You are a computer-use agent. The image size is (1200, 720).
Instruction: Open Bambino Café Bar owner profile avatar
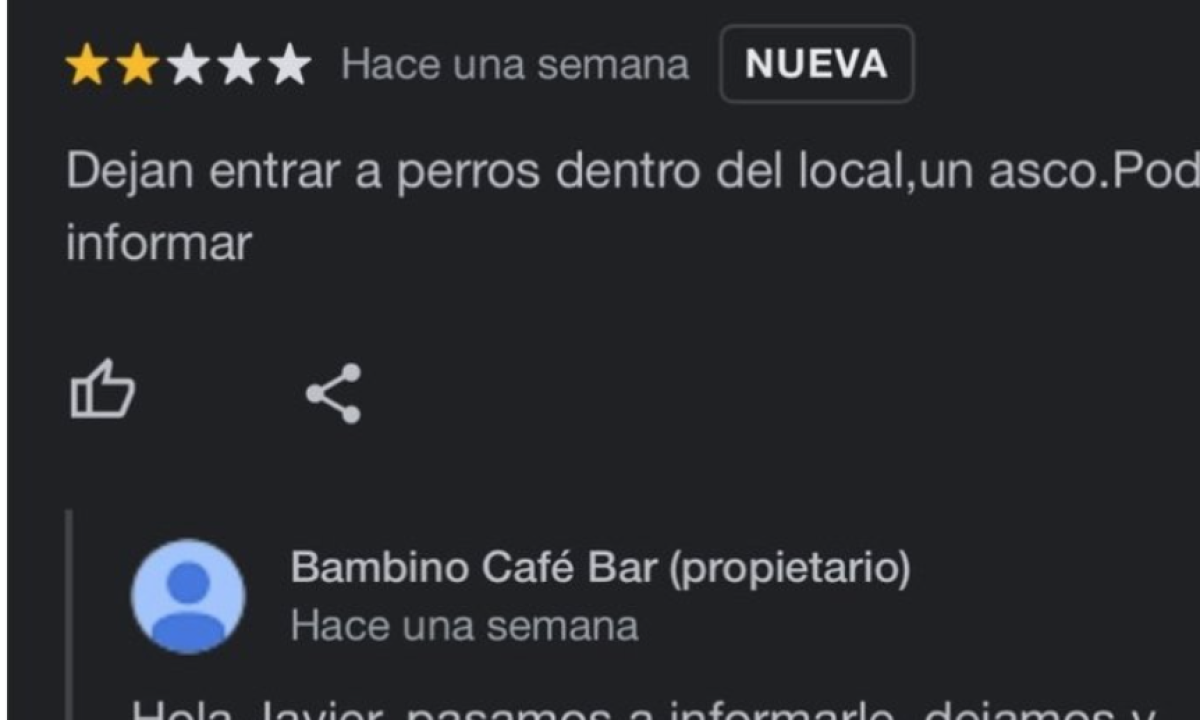coord(188,596)
